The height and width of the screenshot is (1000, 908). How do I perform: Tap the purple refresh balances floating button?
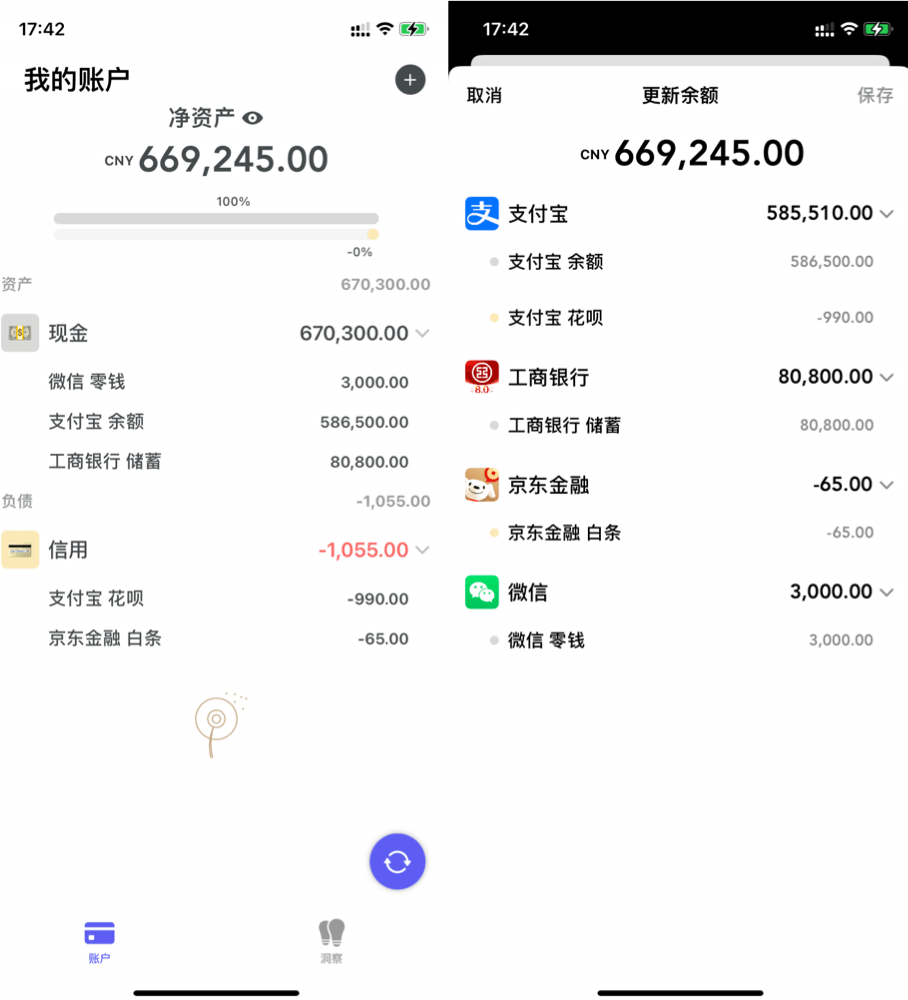tap(397, 861)
